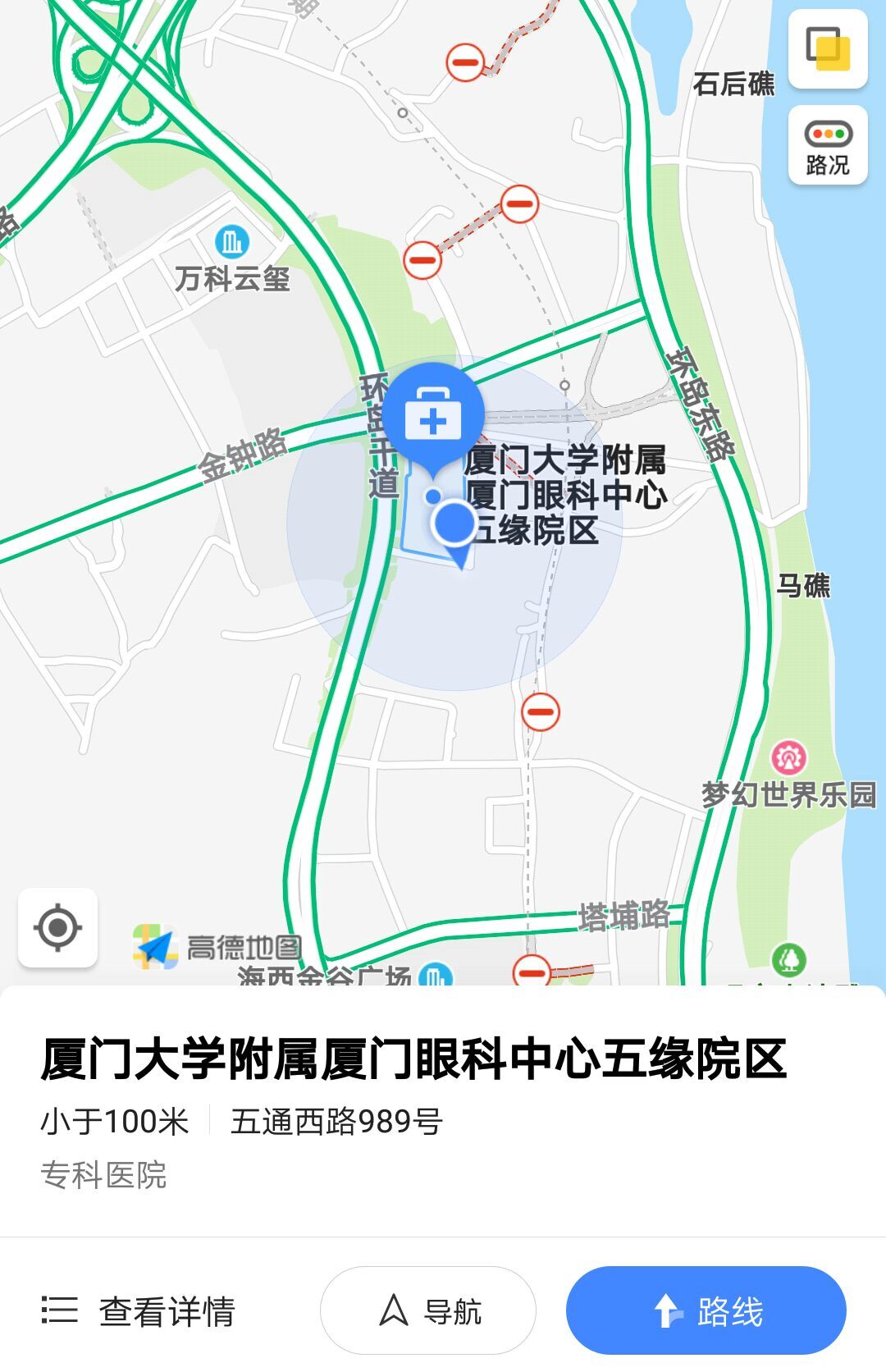Screen dimensions: 886x1372
Task: Tap the 梦幻世界乐园 amusement park marker
Action: 788,757
